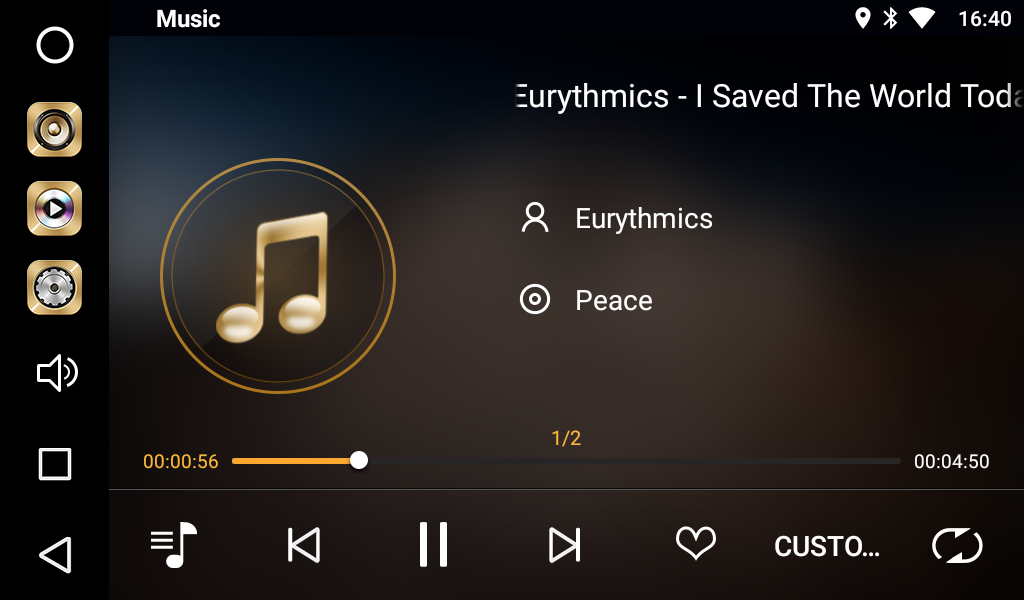Pause the current song
1024x600 pixels.
click(433, 545)
